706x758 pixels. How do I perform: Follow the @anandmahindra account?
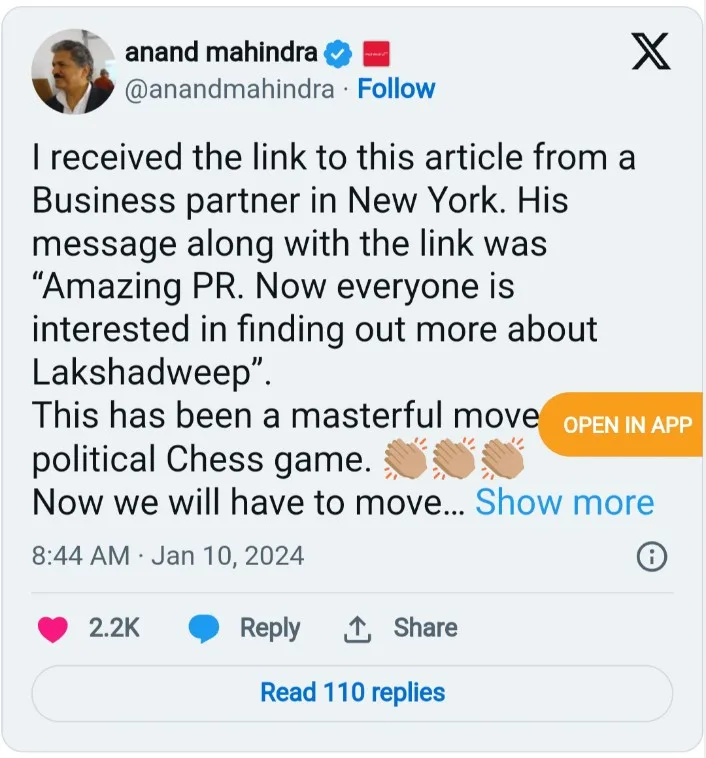397,89
